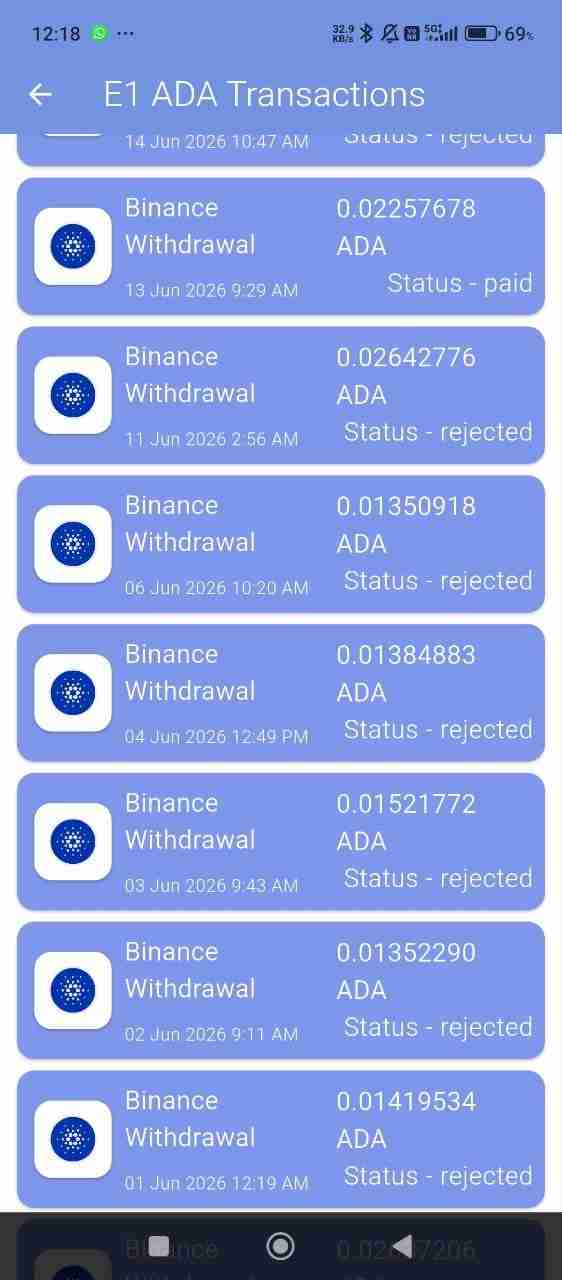Open recent apps with the square button
This screenshot has height=1280, width=562.
coord(160,1245)
